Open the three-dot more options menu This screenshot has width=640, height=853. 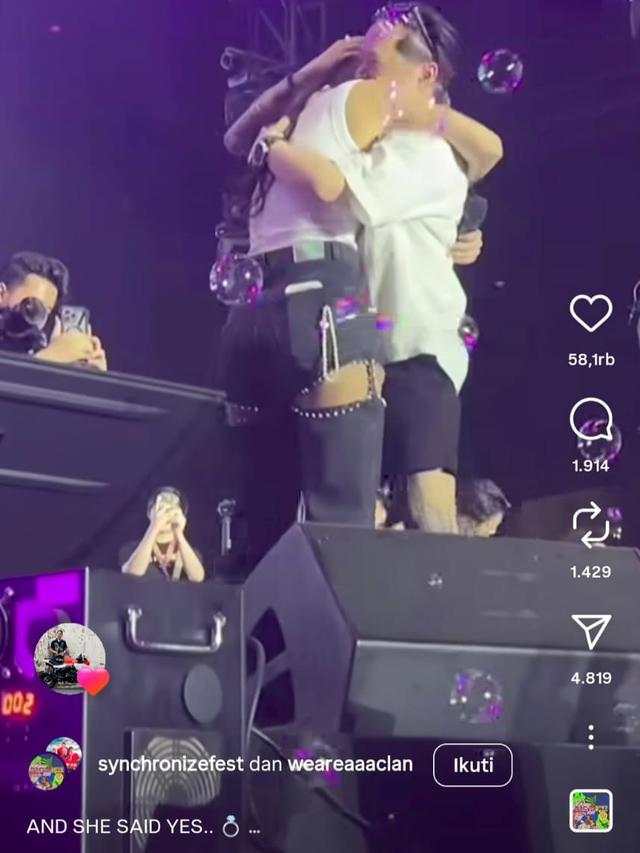591,737
